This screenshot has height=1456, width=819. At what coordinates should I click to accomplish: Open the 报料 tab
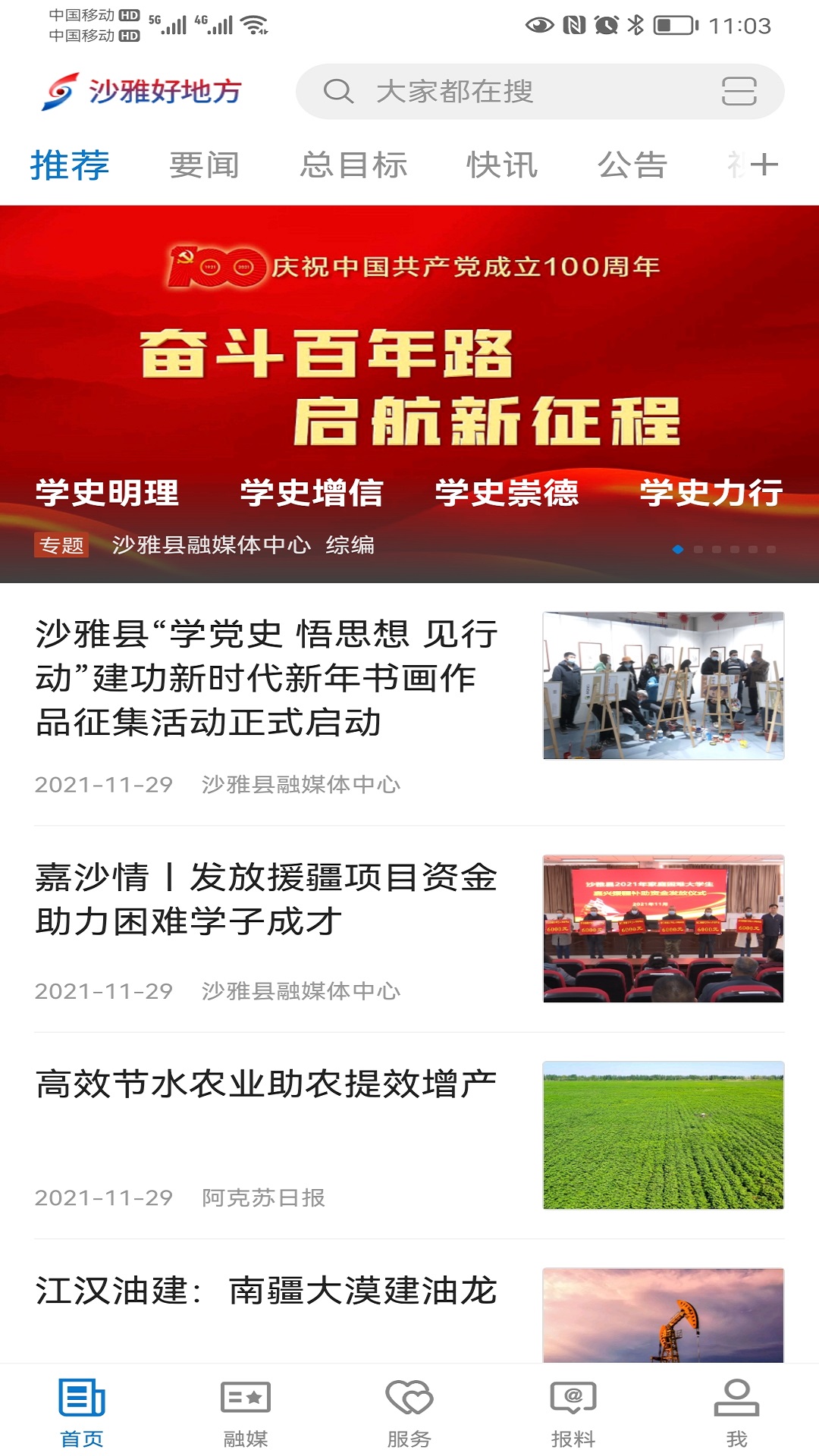573,1412
